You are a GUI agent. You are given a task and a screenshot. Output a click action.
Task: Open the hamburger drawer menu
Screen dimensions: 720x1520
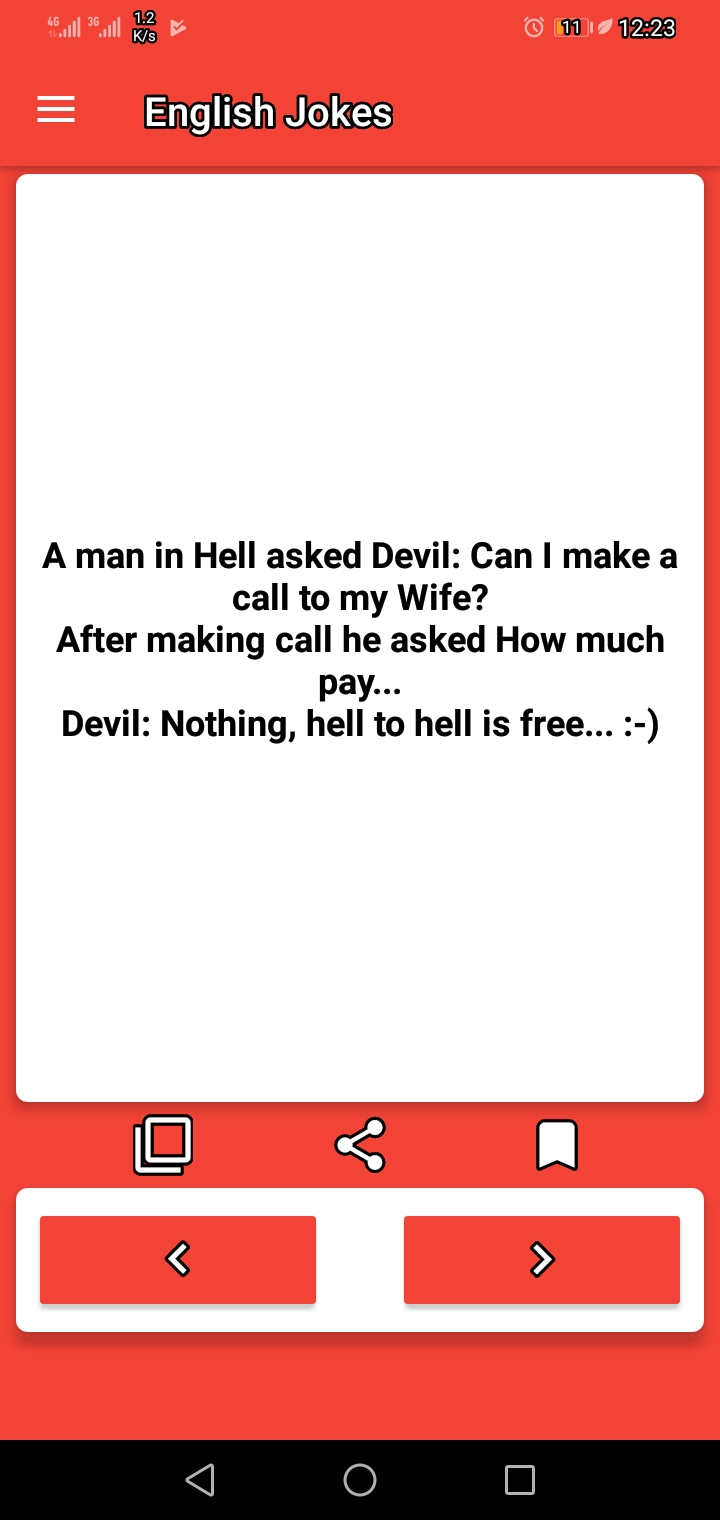[x=56, y=111]
